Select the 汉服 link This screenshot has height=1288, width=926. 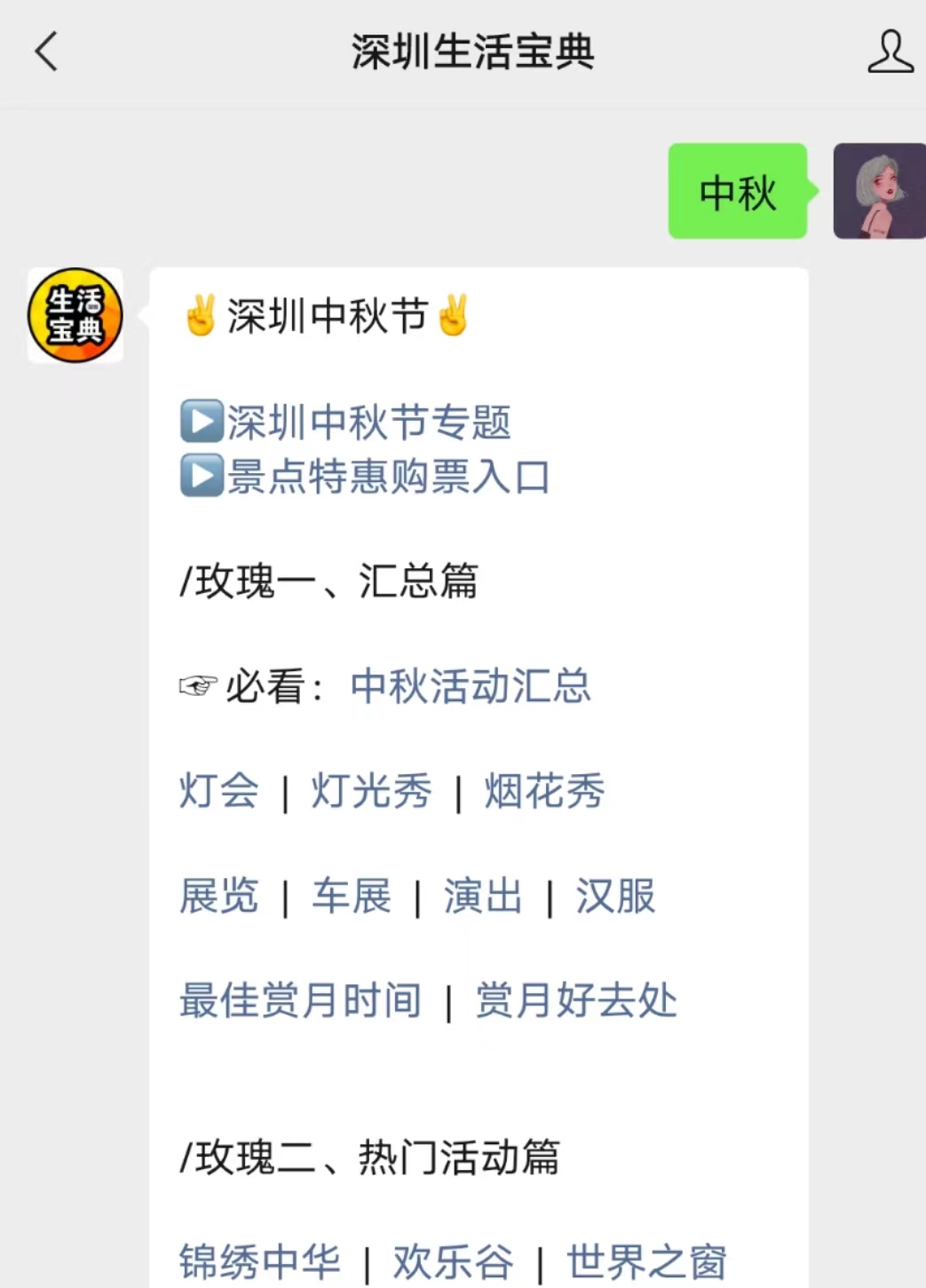pos(615,896)
